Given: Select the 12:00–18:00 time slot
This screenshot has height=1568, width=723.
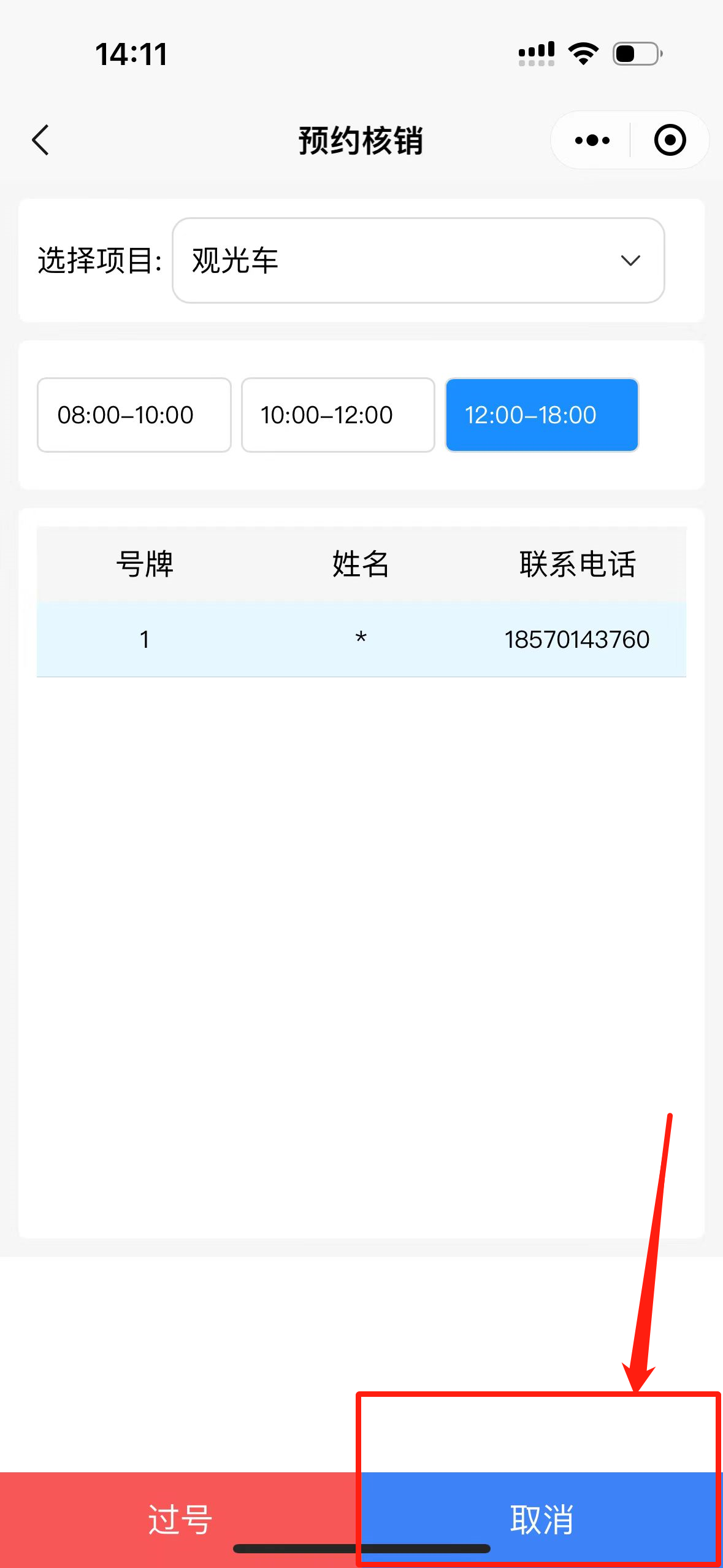Looking at the screenshot, I should coord(541,415).
